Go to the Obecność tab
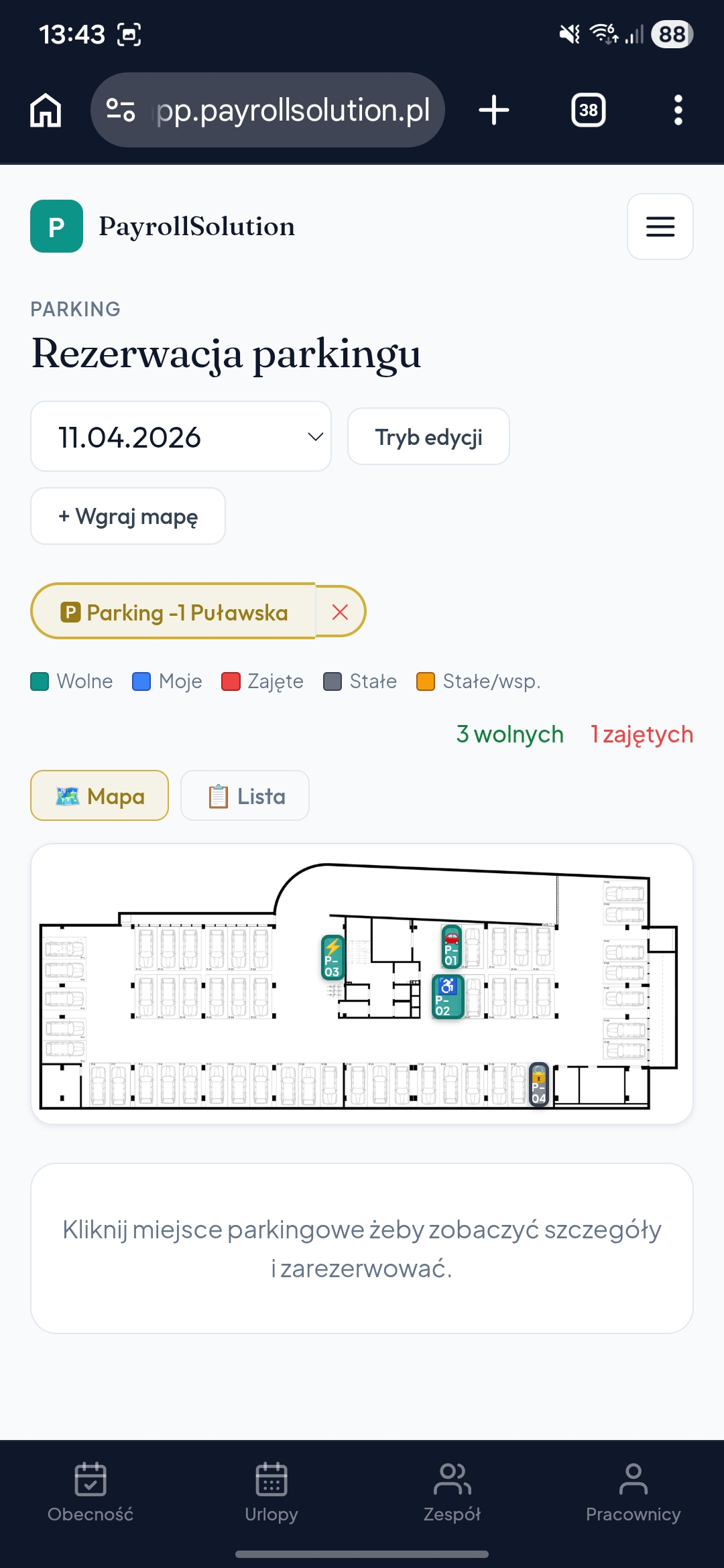This screenshot has width=724, height=1568. point(90,1492)
